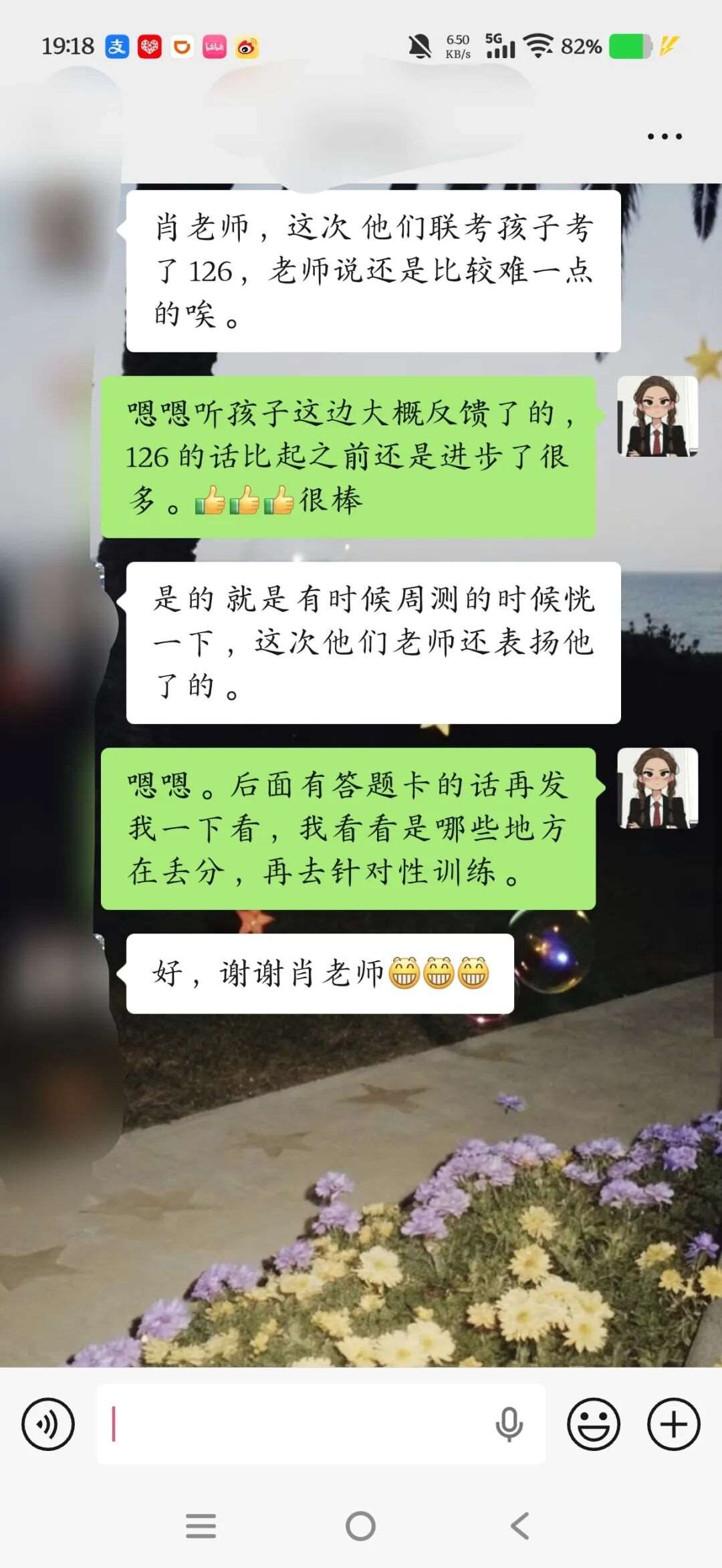The height and width of the screenshot is (1568, 722).
Task: Switch to voice message input
Action: (47, 1424)
